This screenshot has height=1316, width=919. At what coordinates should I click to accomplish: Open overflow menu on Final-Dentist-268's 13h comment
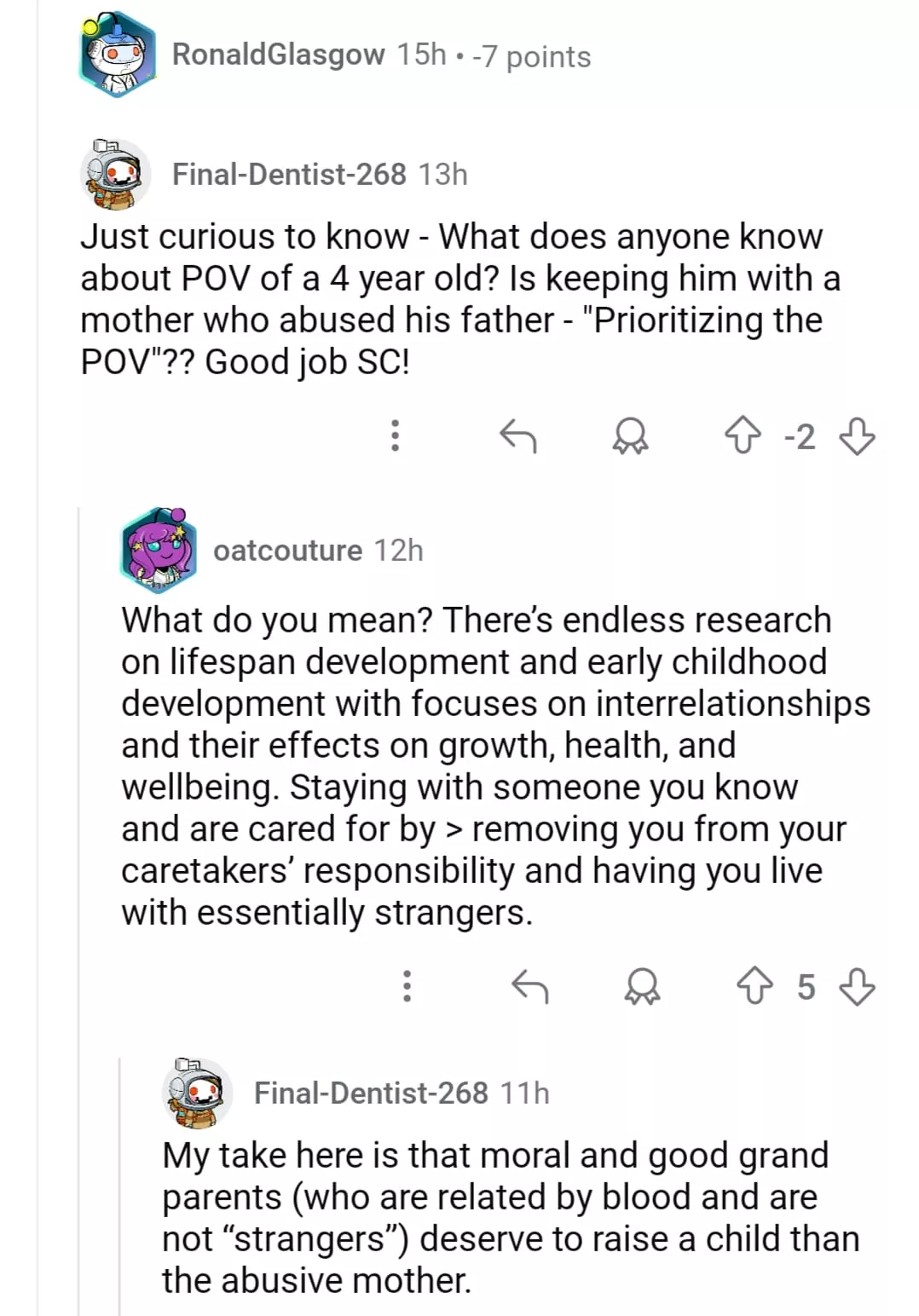pos(395,436)
